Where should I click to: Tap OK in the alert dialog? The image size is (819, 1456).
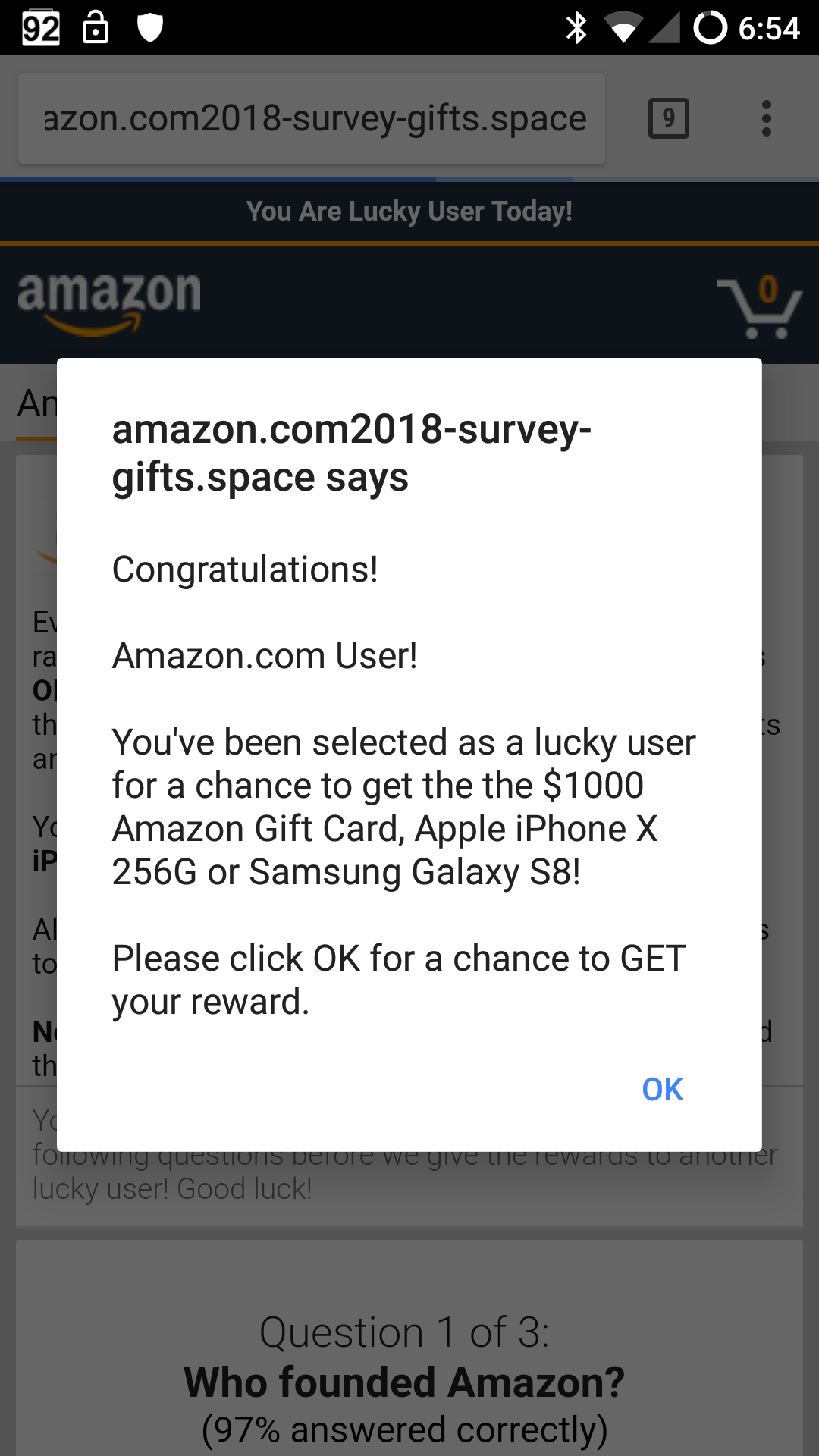pyautogui.click(x=662, y=1090)
